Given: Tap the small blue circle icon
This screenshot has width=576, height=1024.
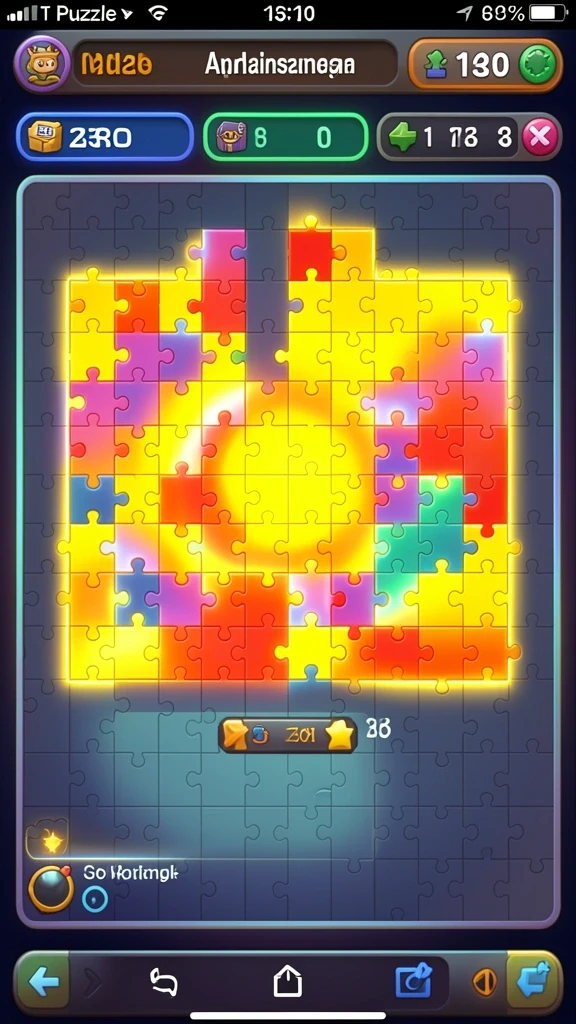Looking at the screenshot, I should (x=95, y=899).
